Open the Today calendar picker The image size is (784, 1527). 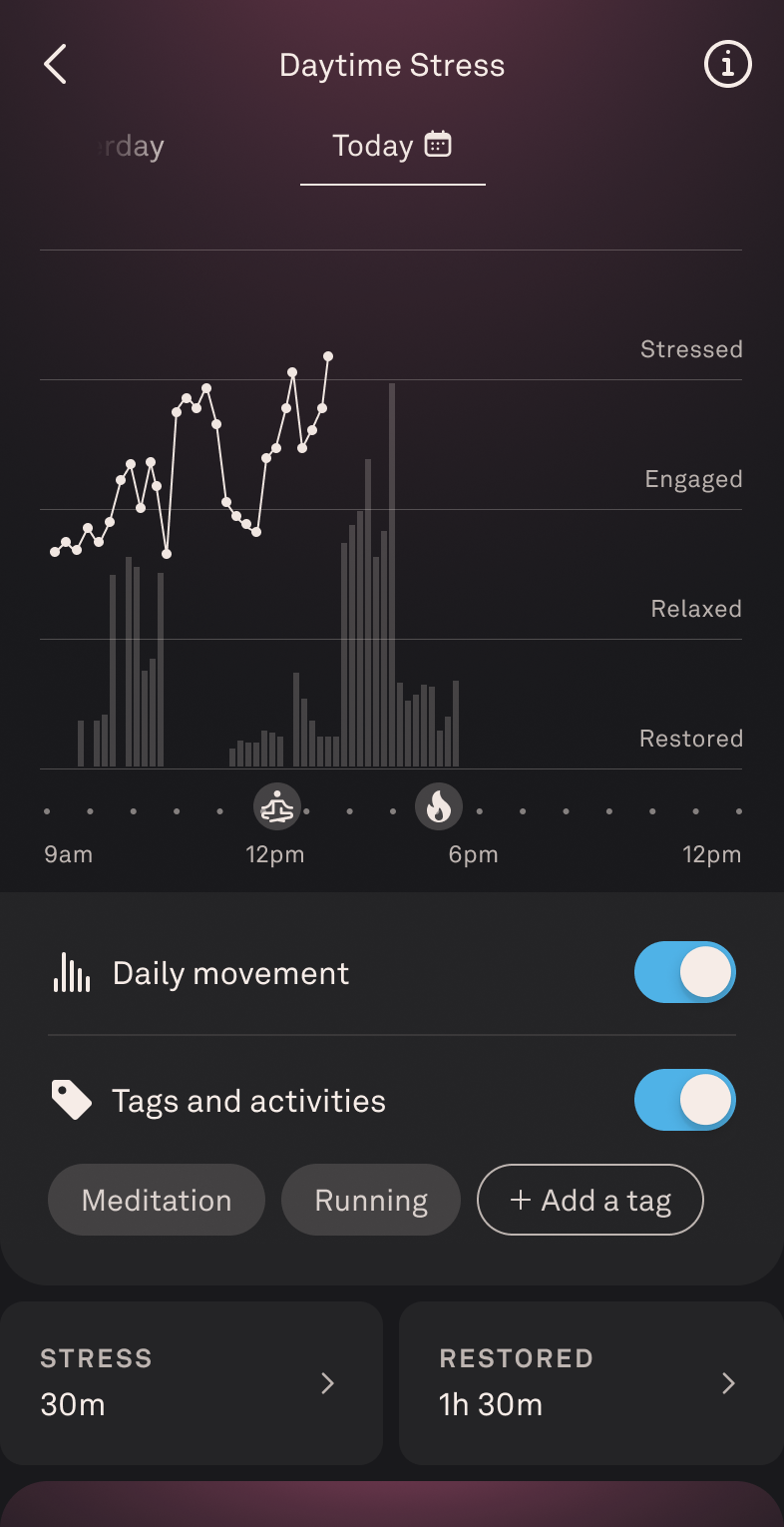pos(438,145)
